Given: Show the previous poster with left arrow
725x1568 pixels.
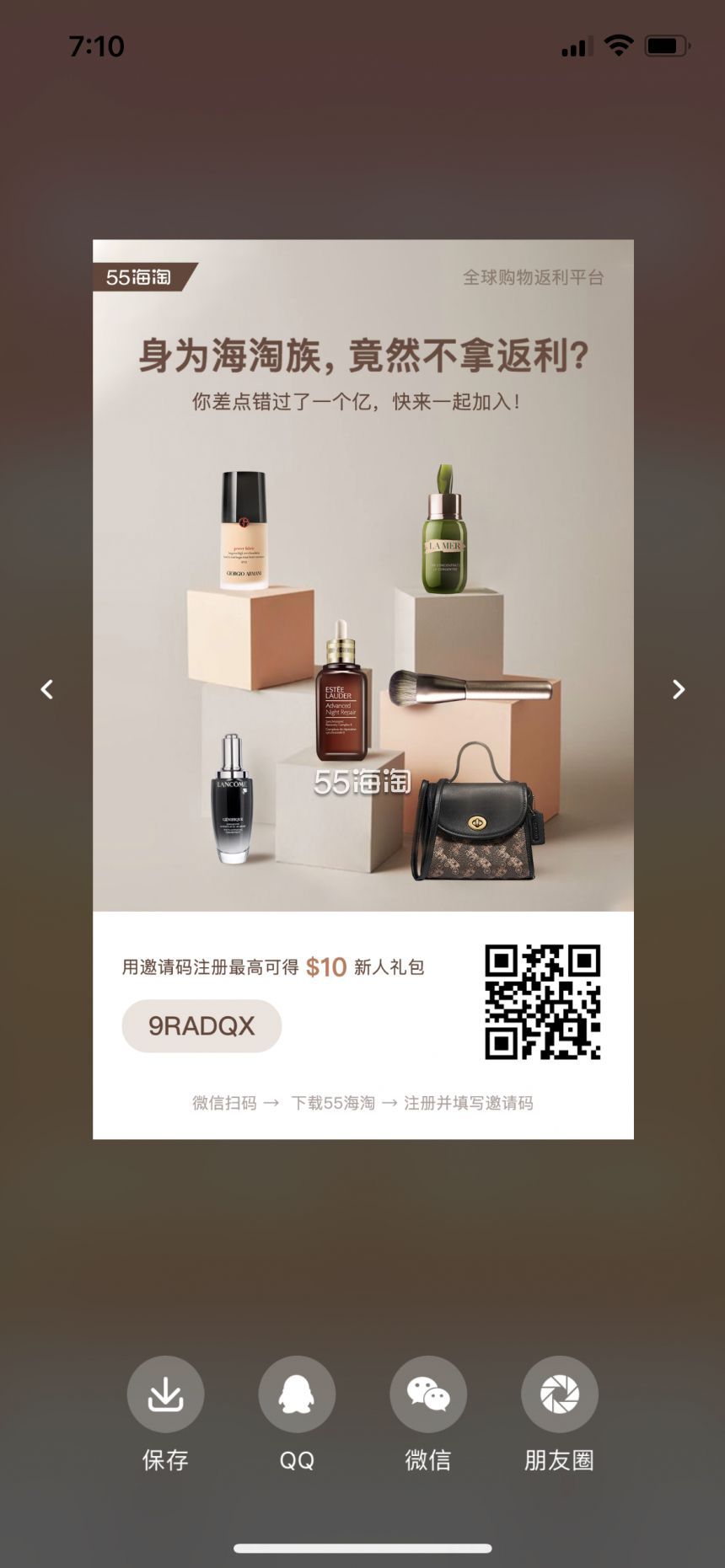Looking at the screenshot, I should click(47, 689).
